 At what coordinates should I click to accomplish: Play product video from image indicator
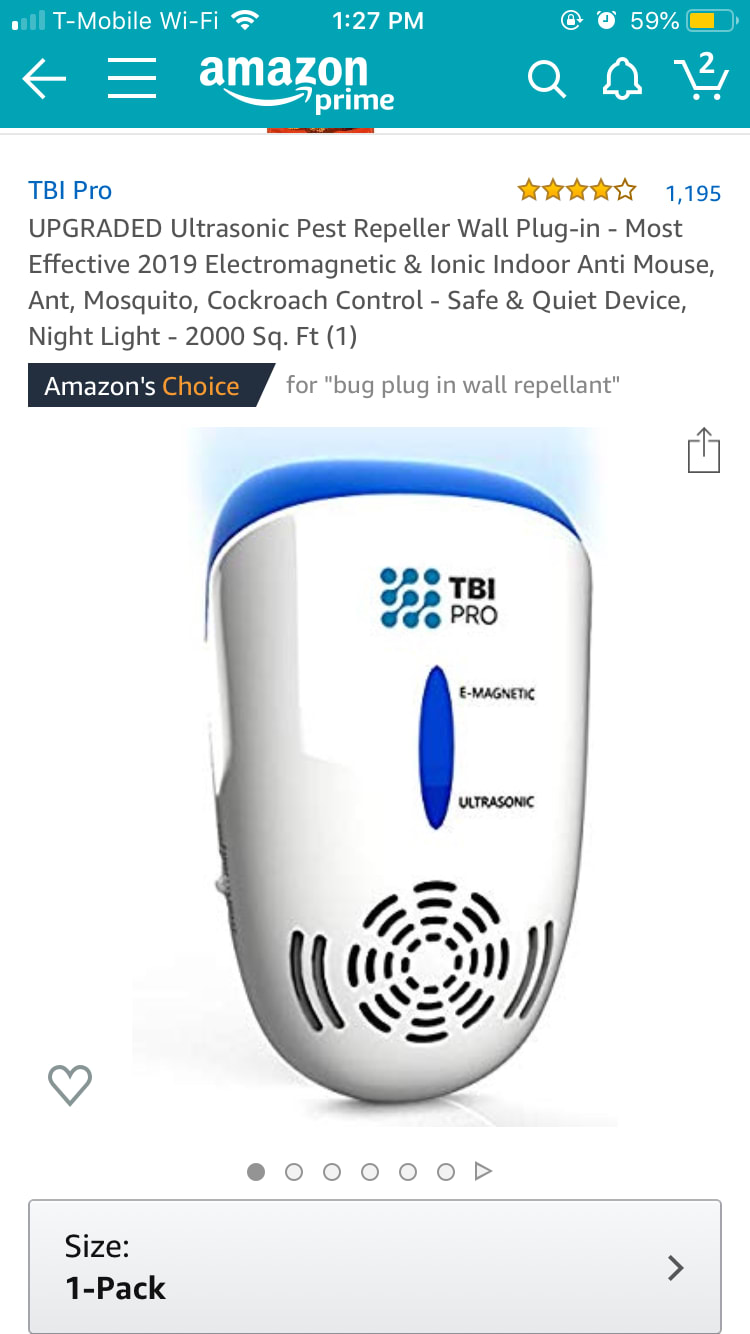[x=483, y=1171]
